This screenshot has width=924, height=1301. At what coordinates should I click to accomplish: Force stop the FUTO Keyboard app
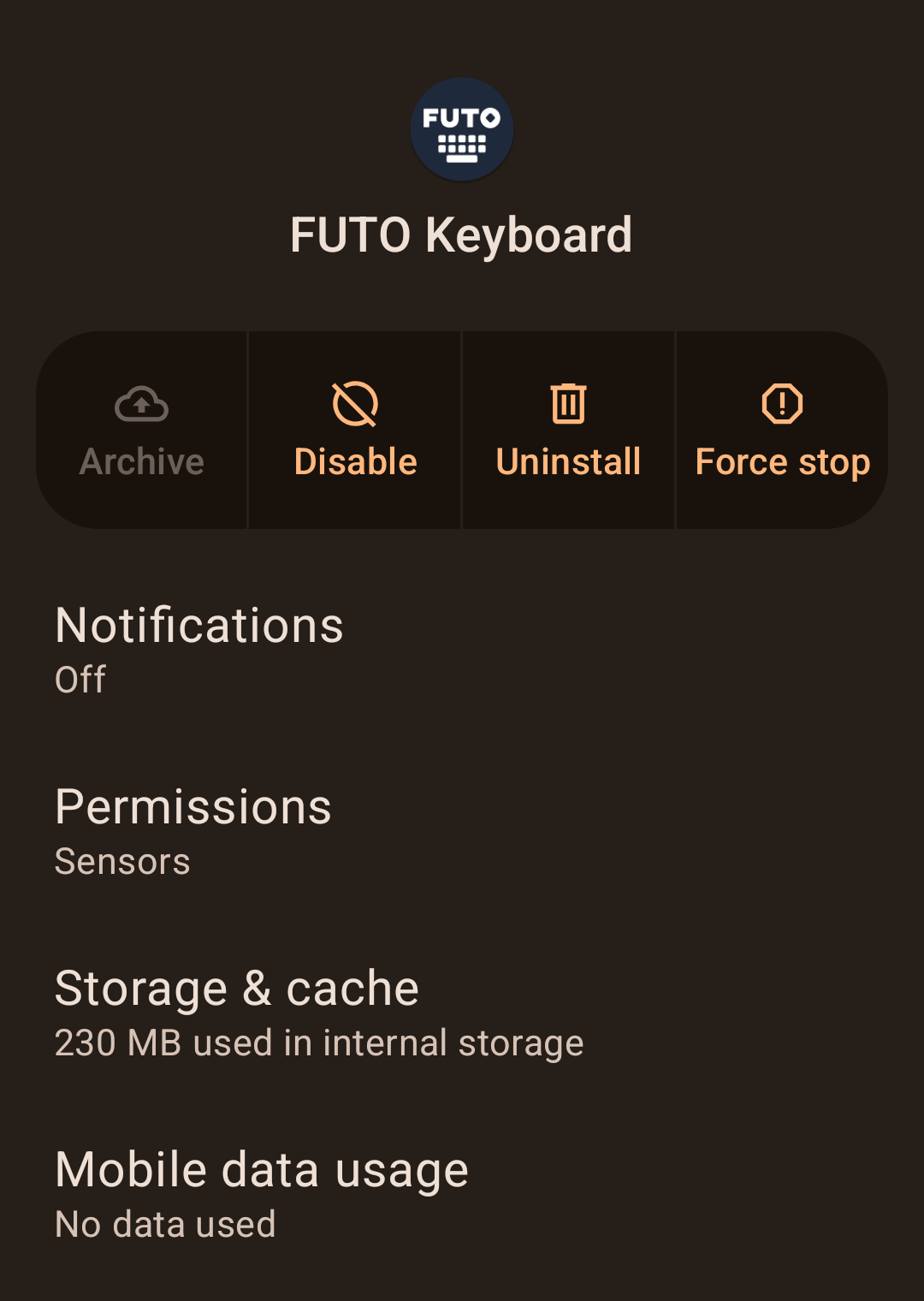[782, 431]
